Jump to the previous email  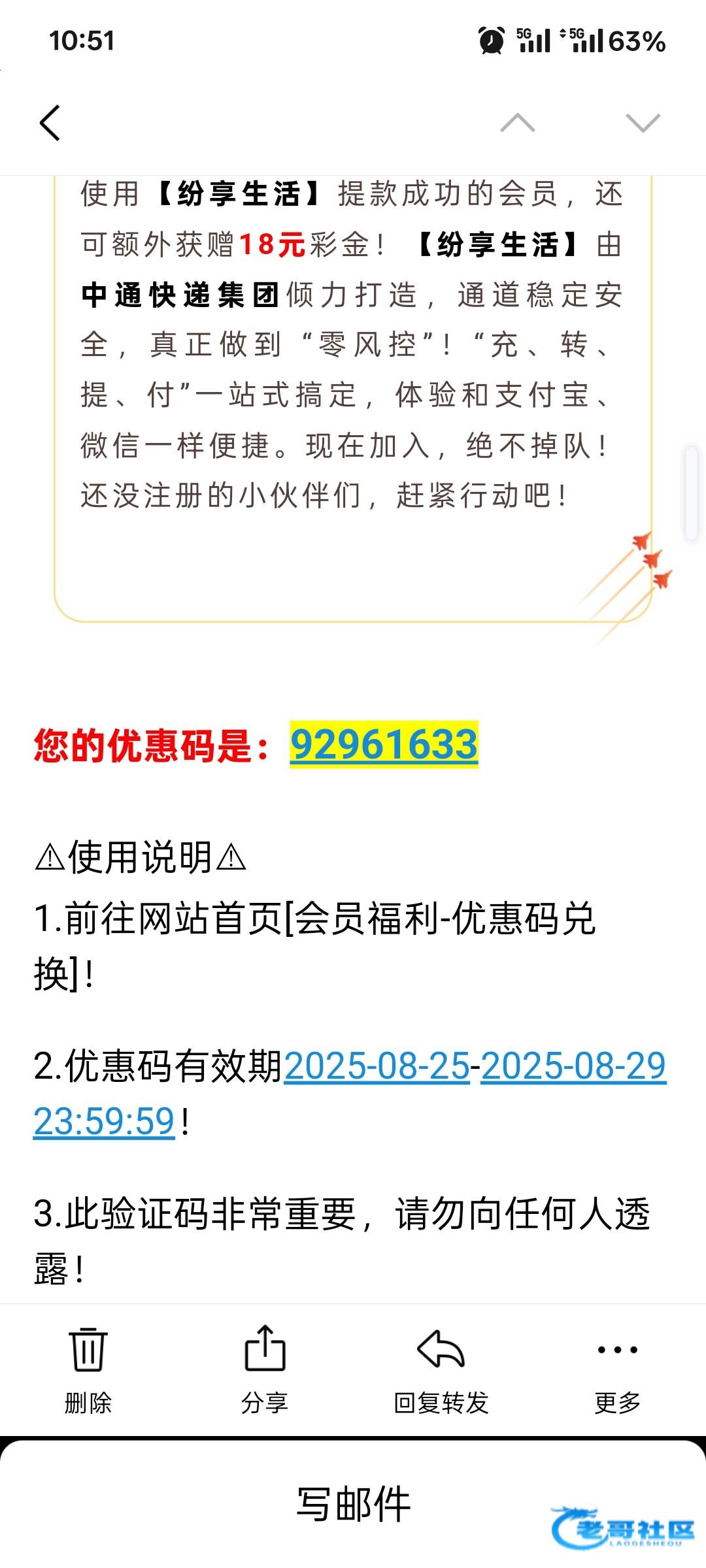tap(517, 123)
